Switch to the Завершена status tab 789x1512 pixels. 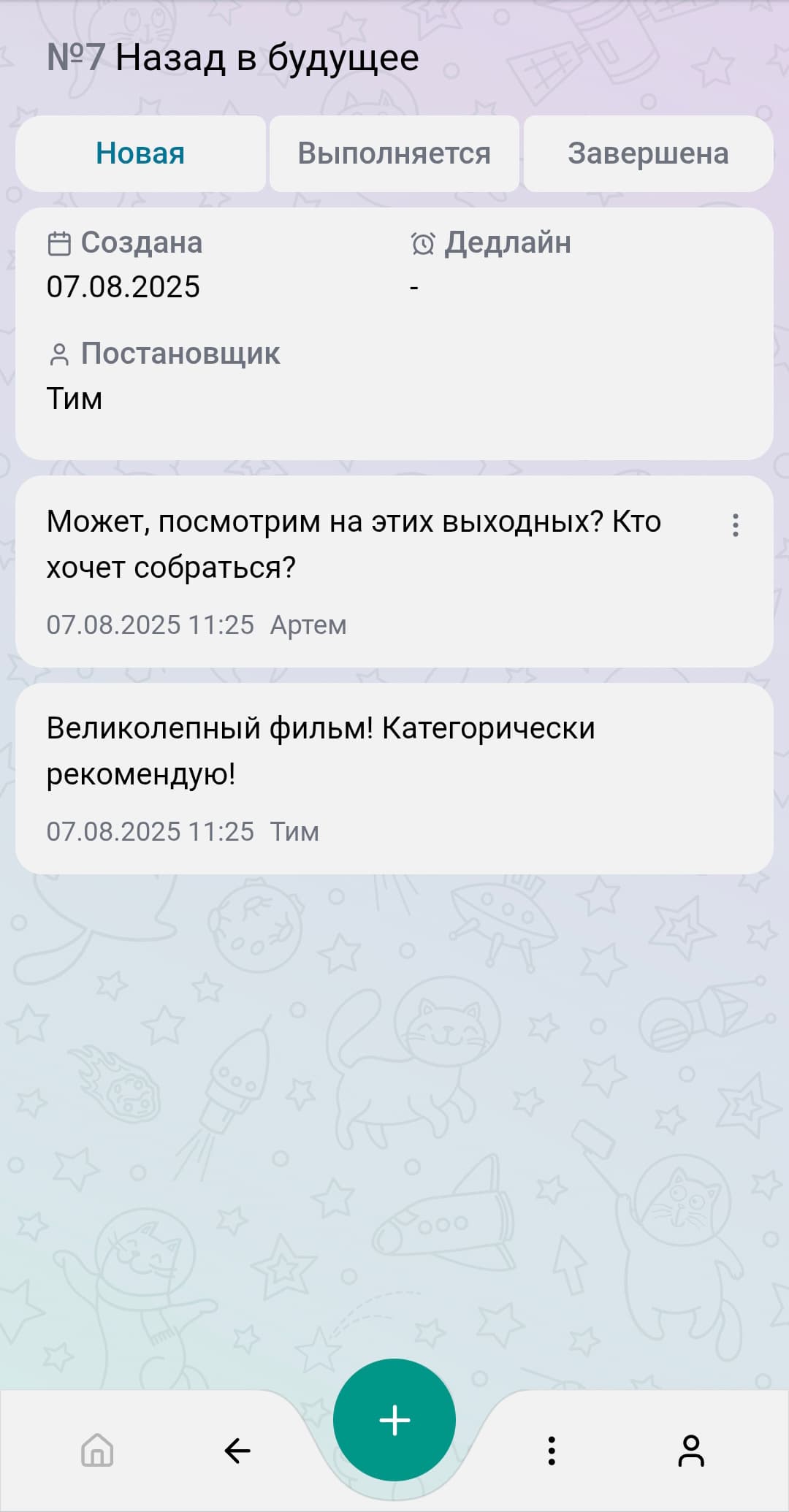pyautogui.click(x=647, y=153)
